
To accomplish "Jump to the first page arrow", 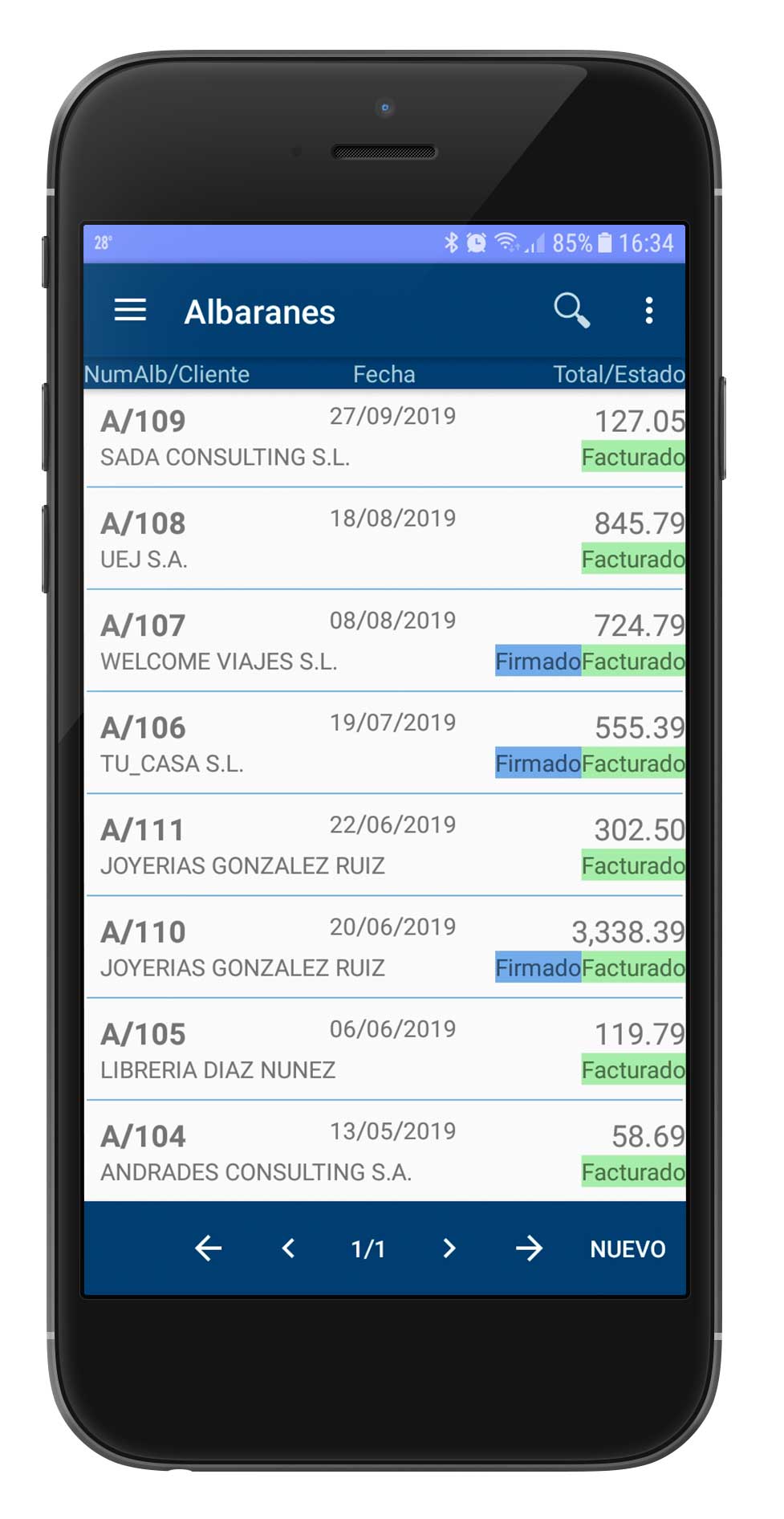I will 209,1248.
